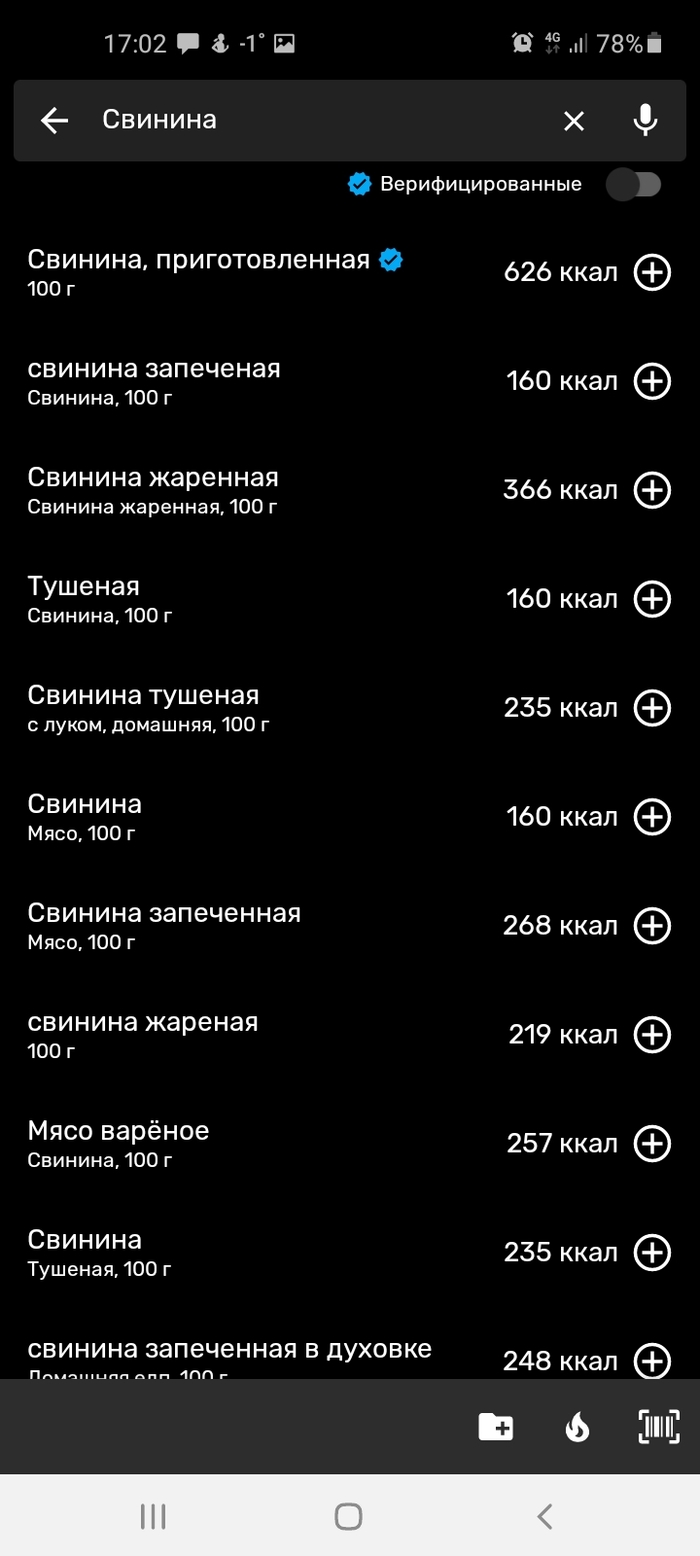This screenshot has width=700, height=1556.
Task: Launch the barcode scanner
Action: point(658,1427)
